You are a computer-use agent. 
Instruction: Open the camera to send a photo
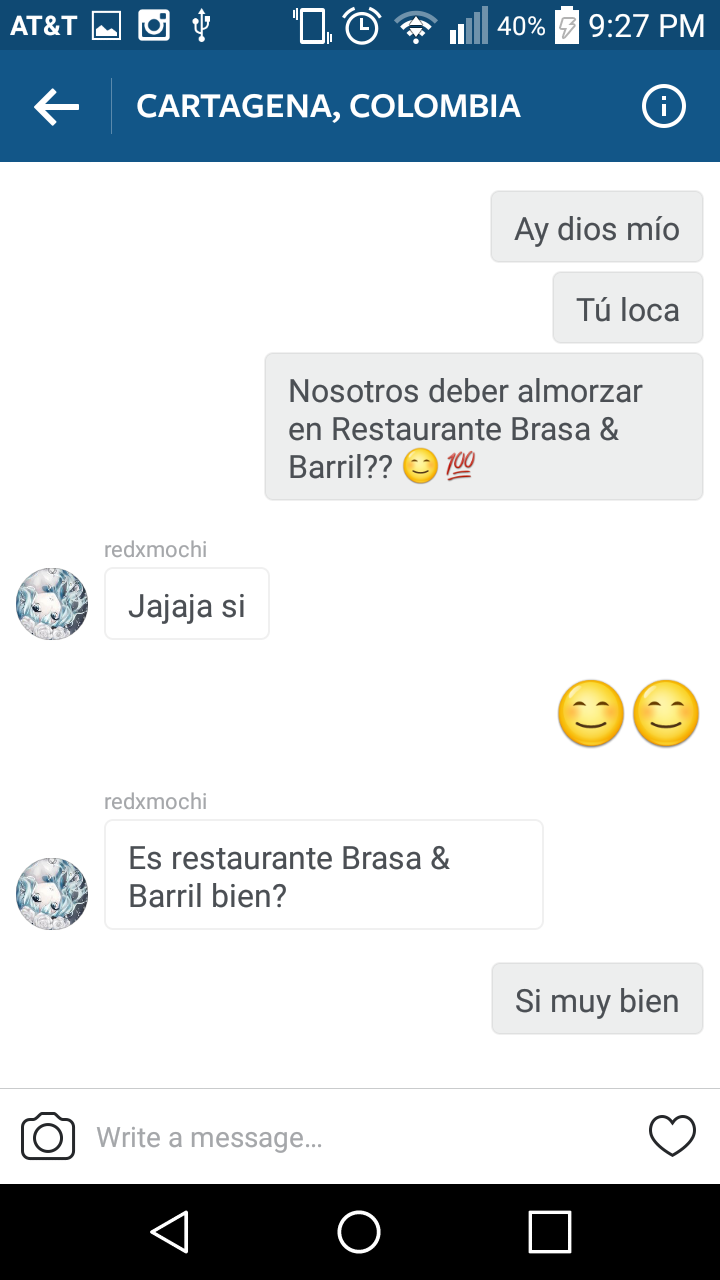click(48, 1137)
